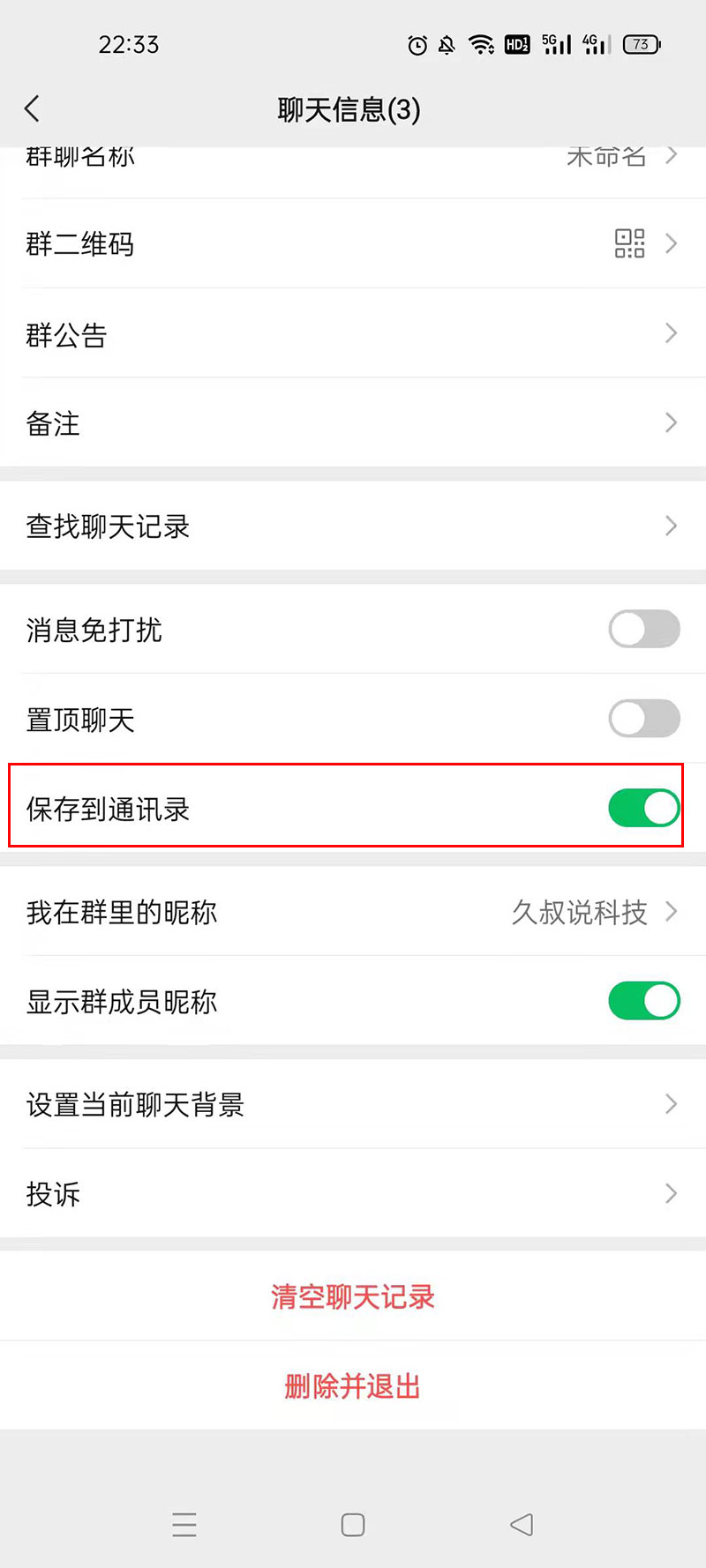Tap the recent apps navigation icon
This screenshot has height=1568, width=706.
point(184,1525)
